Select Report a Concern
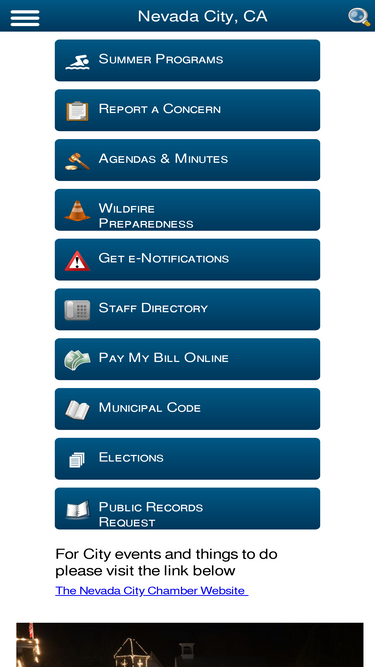The height and width of the screenshot is (667, 375). (x=188, y=110)
